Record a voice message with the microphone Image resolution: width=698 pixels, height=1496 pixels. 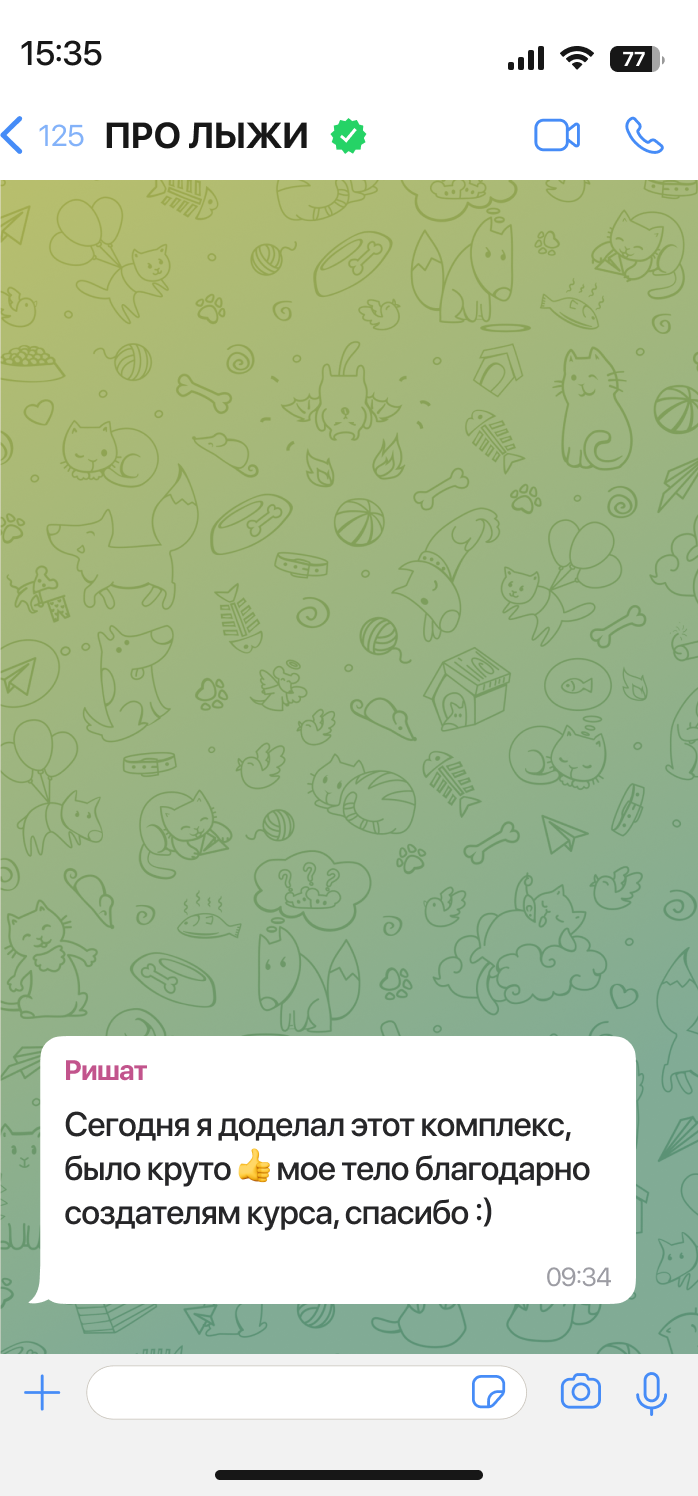tap(651, 1392)
